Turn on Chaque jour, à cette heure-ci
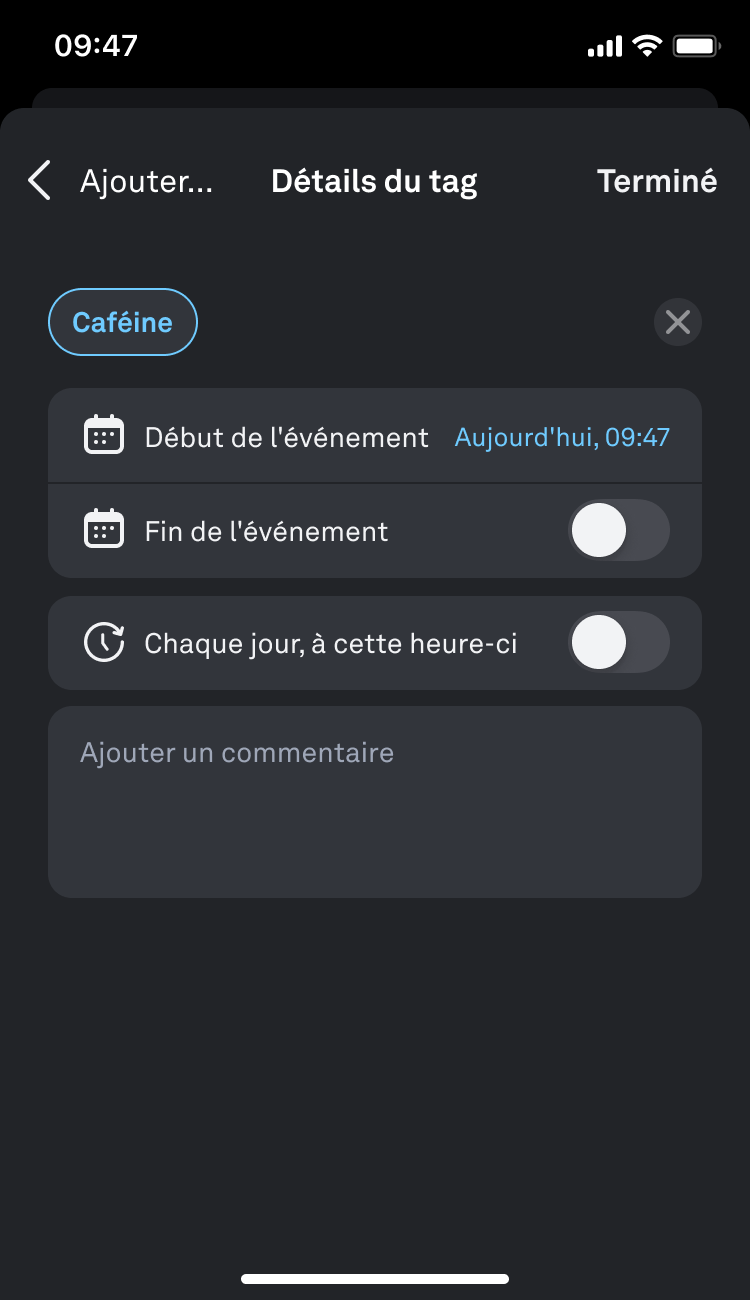The width and height of the screenshot is (750, 1300). point(618,643)
